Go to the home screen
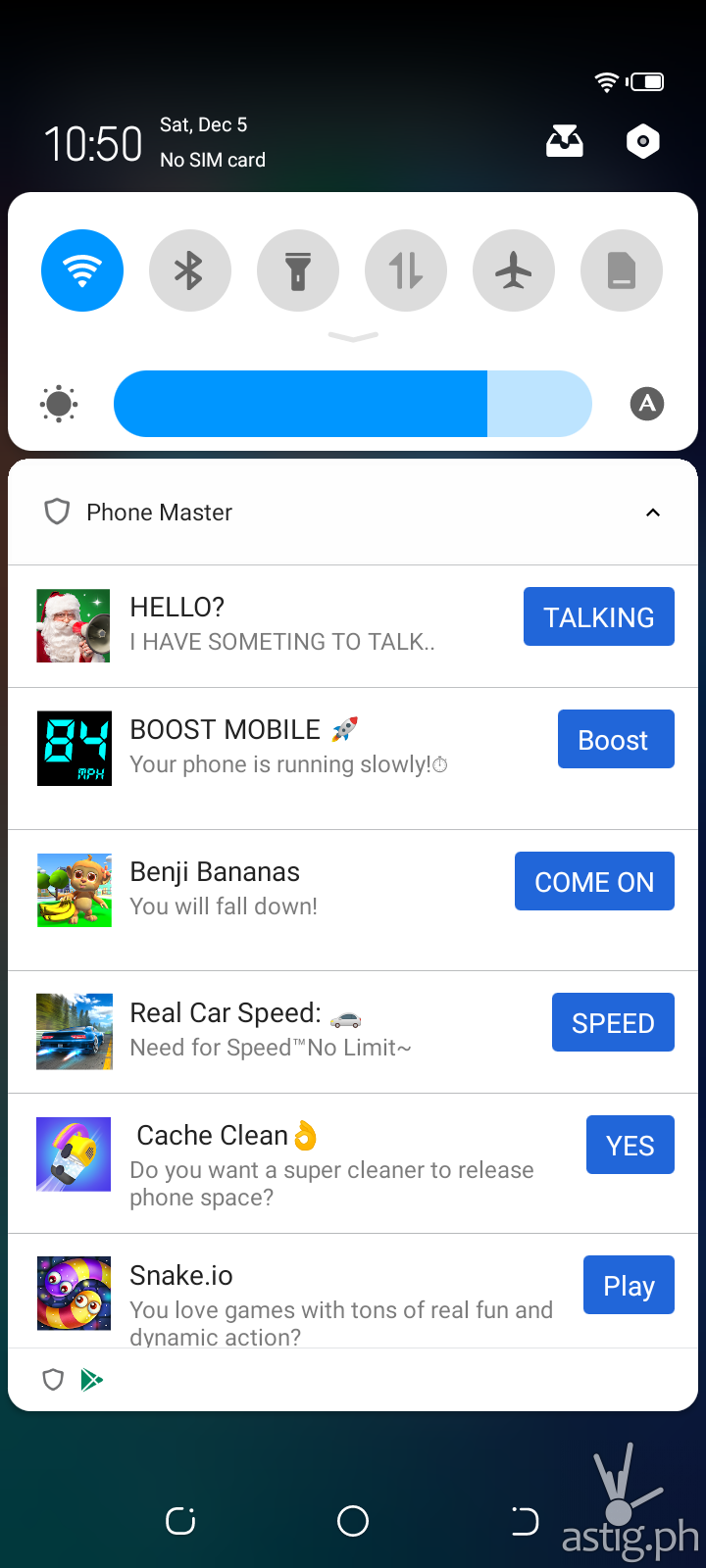This screenshot has width=706, height=1568. point(353,1521)
